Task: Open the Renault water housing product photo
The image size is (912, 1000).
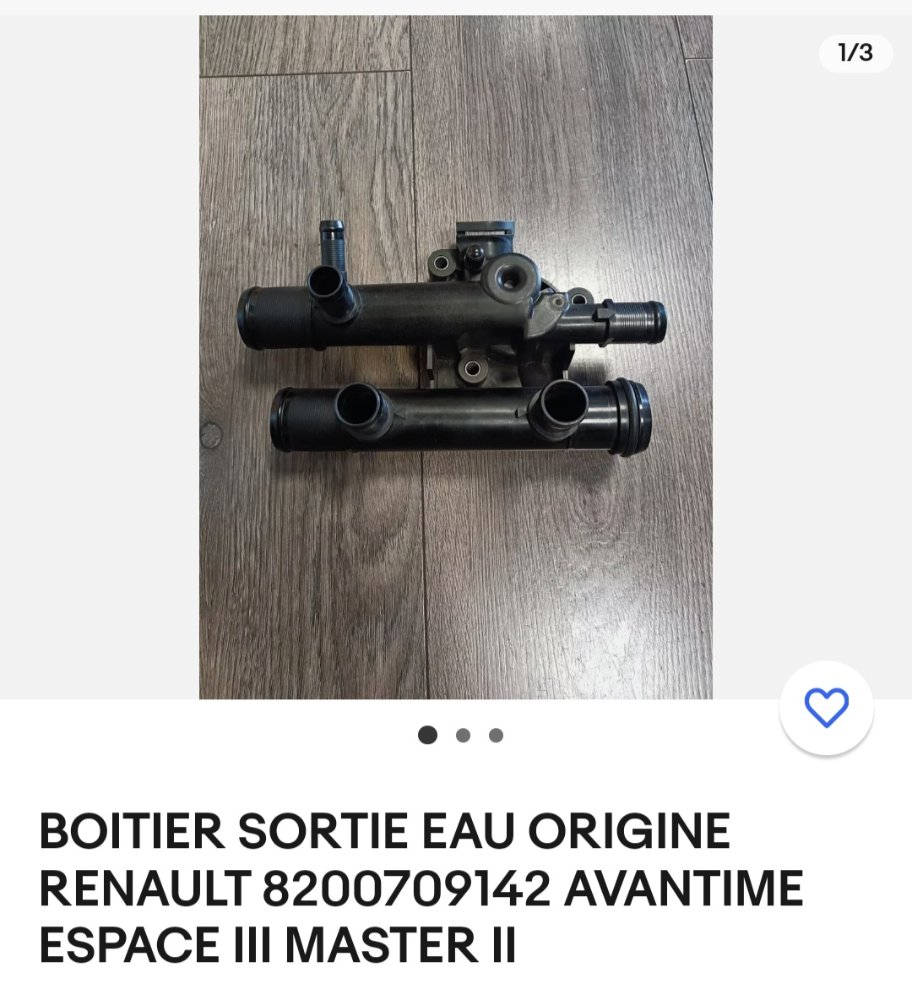Action: click(x=456, y=357)
